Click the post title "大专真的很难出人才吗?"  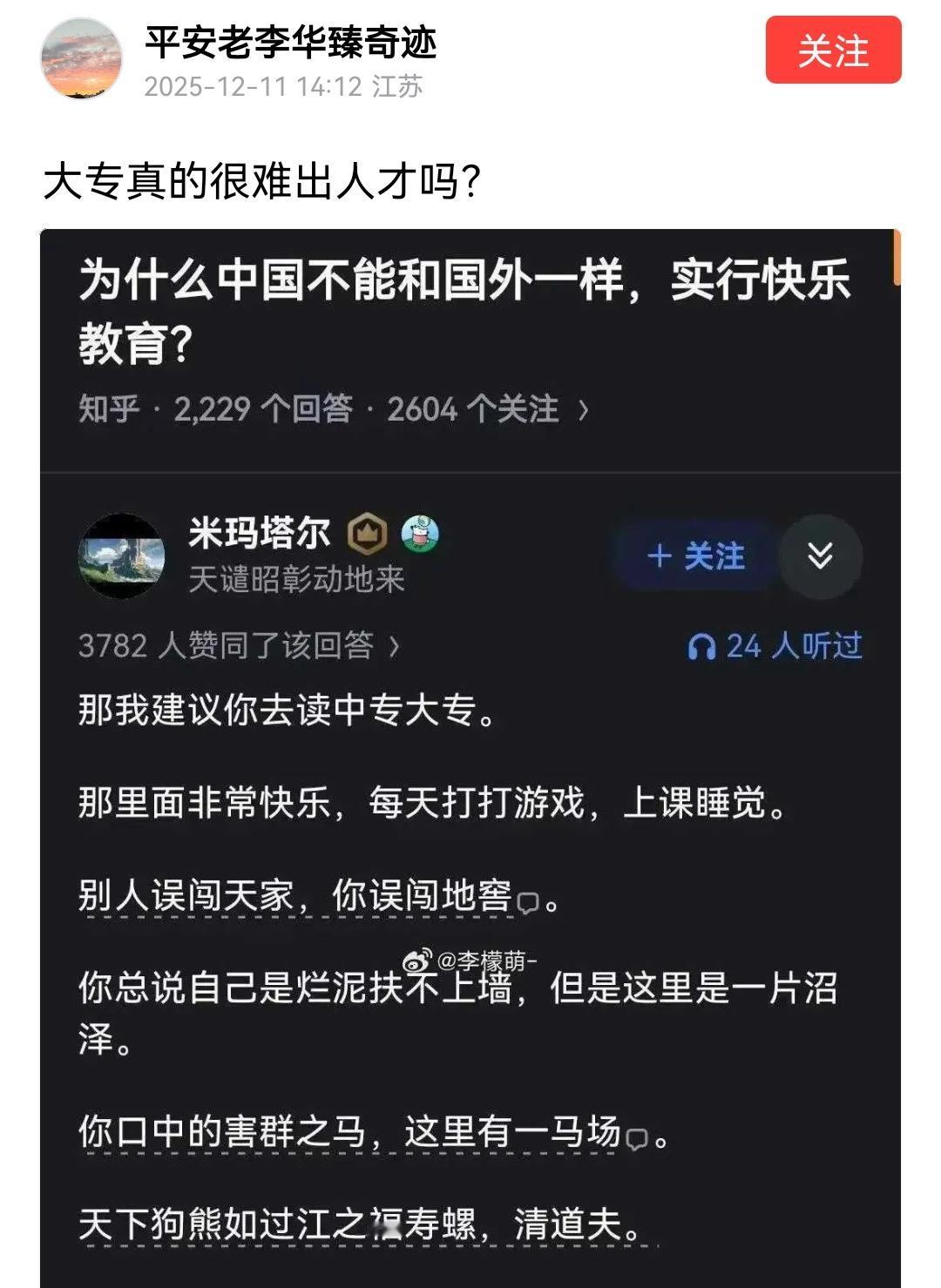coord(261,177)
